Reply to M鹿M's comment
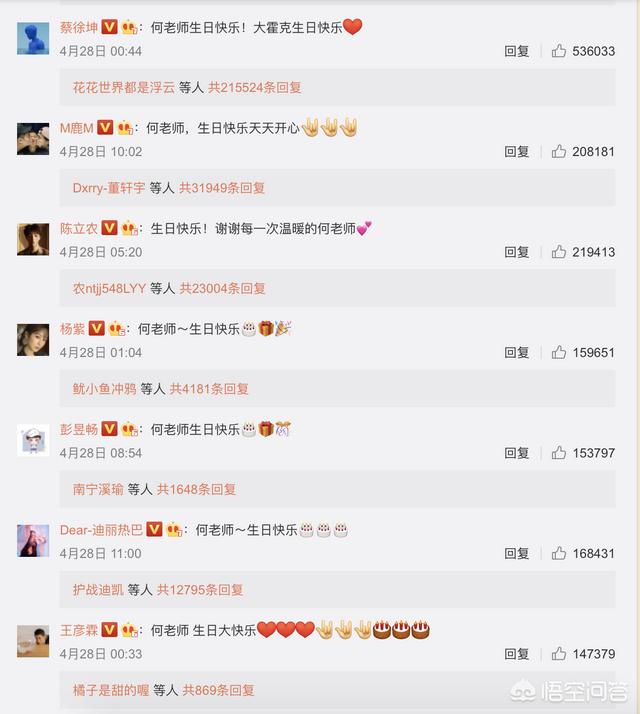The height and width of the screenshot is (714, 640). [x=516, y=152]
